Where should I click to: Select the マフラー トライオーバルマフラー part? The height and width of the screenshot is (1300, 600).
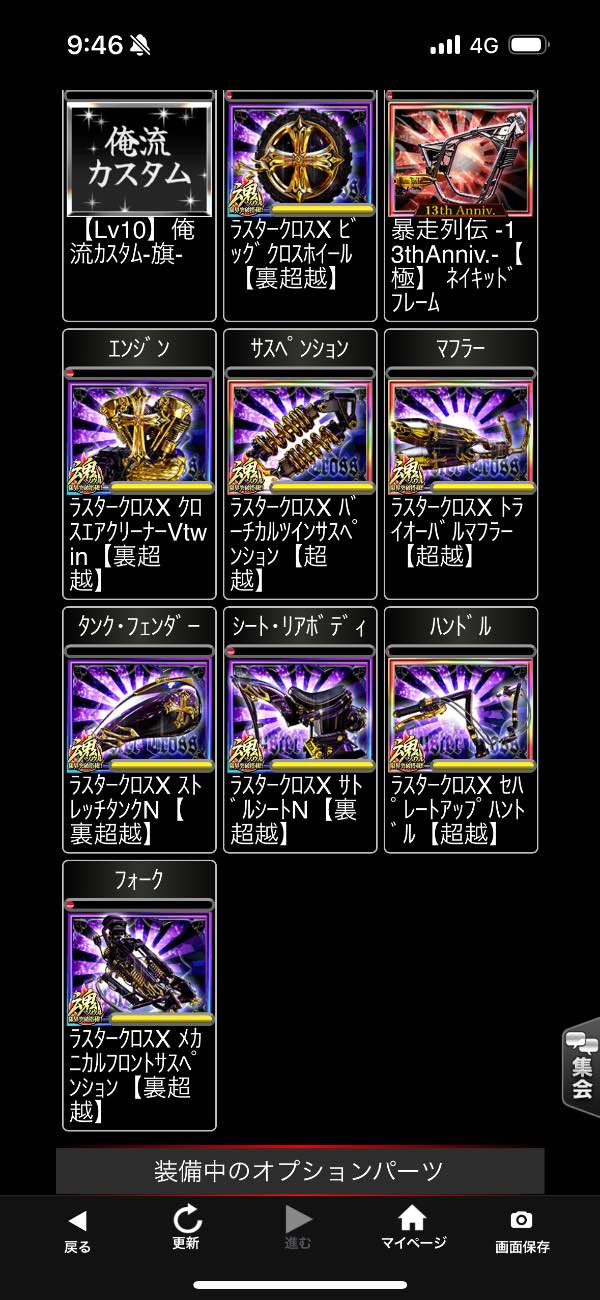coord(461,464)
